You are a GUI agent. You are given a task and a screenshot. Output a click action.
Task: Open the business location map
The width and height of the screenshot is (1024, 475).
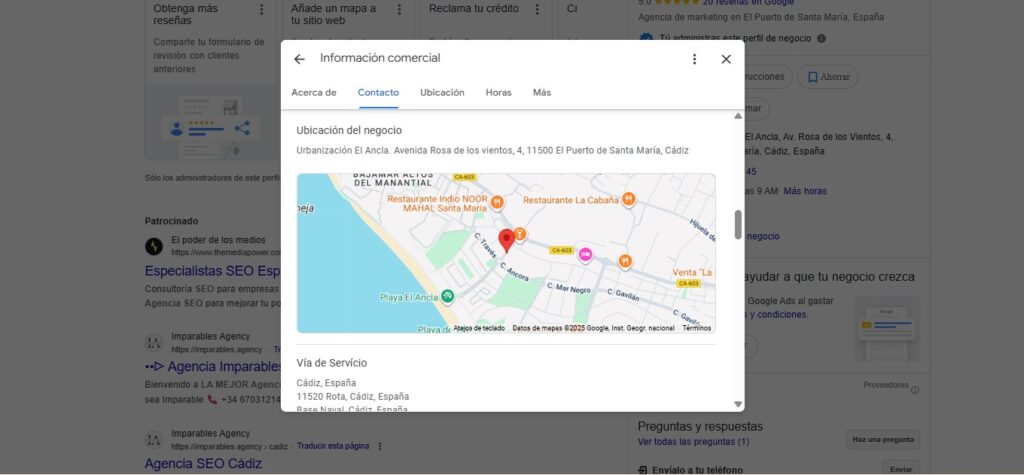pyautogui.click(x=506, y=253)
